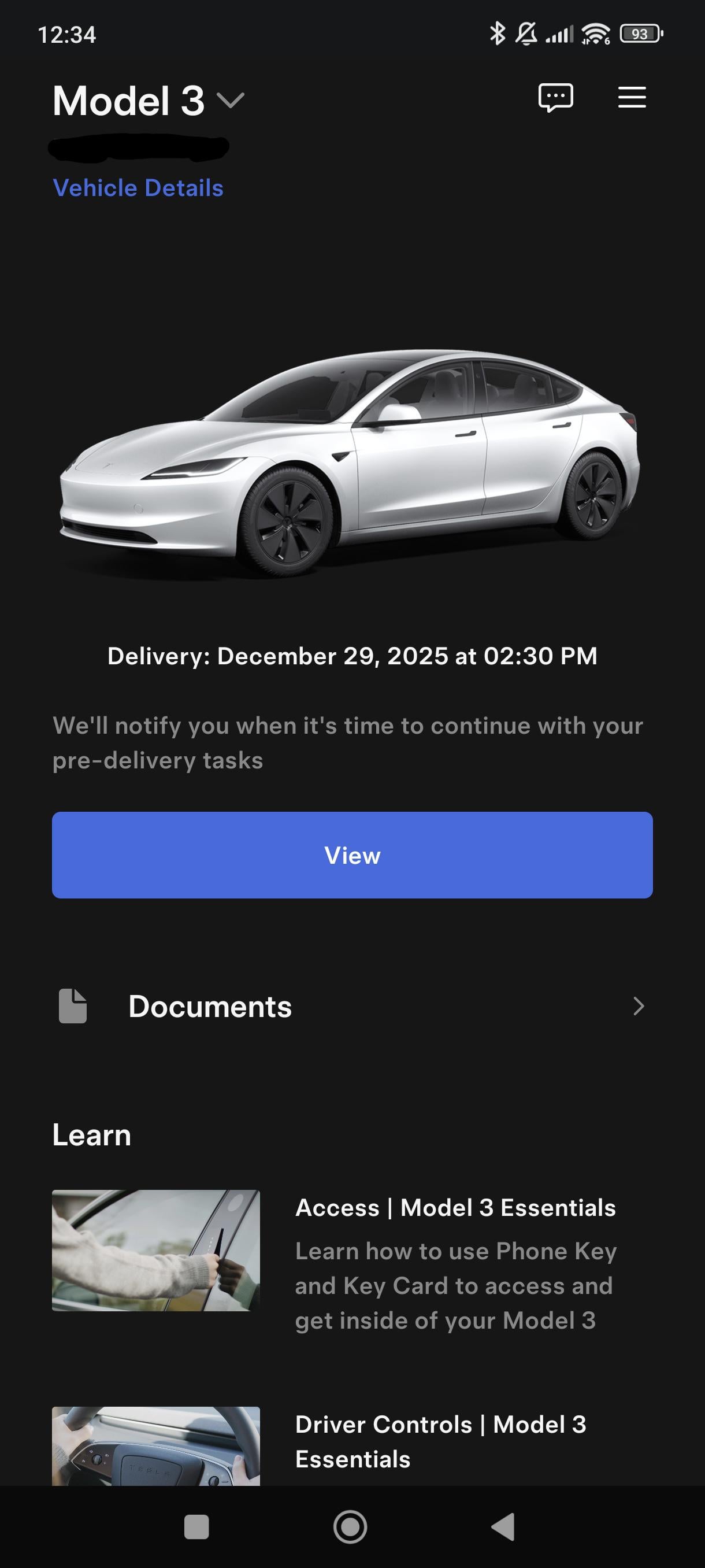This screenshot has height=1568, width=705.
Task: Open the Documents row
Action: [x=352, y=1006]
